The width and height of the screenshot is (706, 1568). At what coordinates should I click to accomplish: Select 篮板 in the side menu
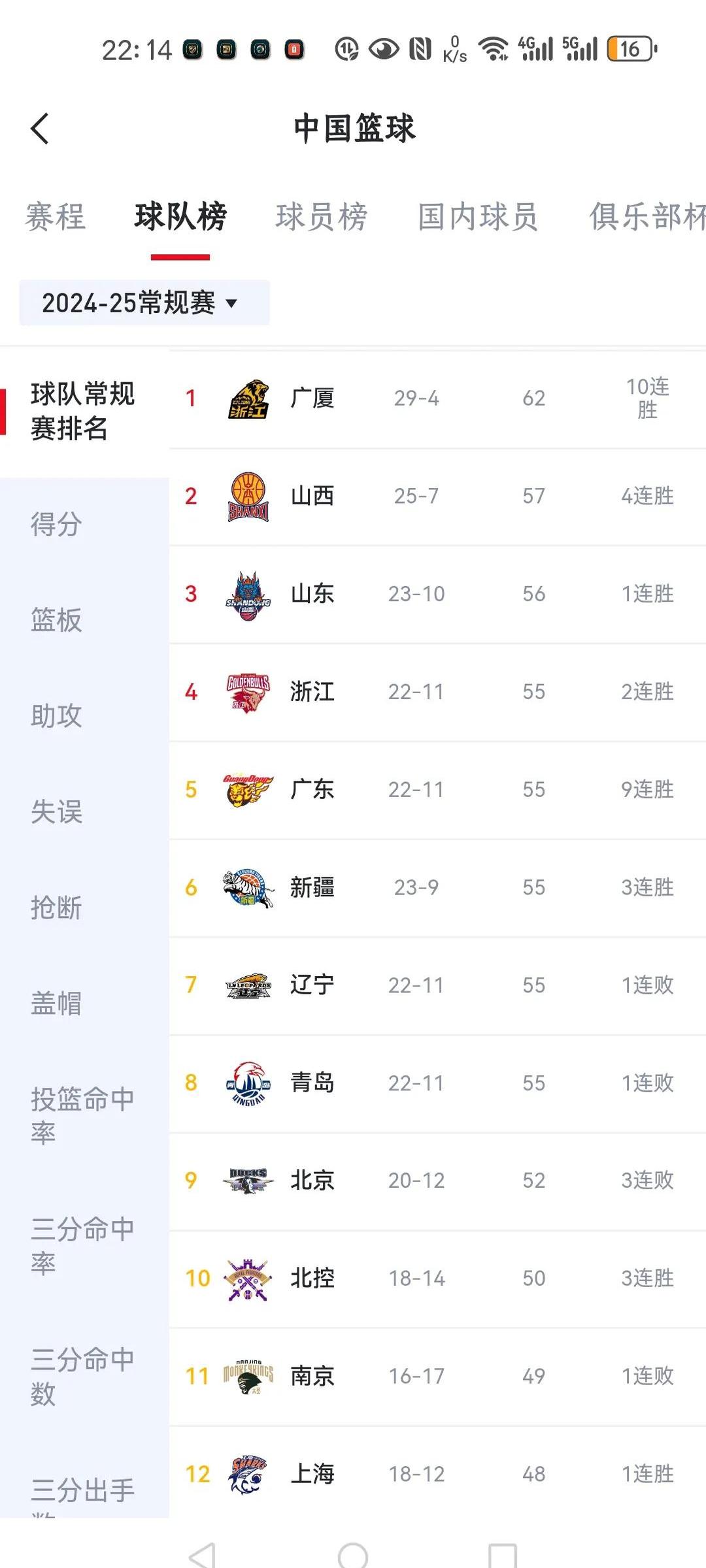point(56,620)
